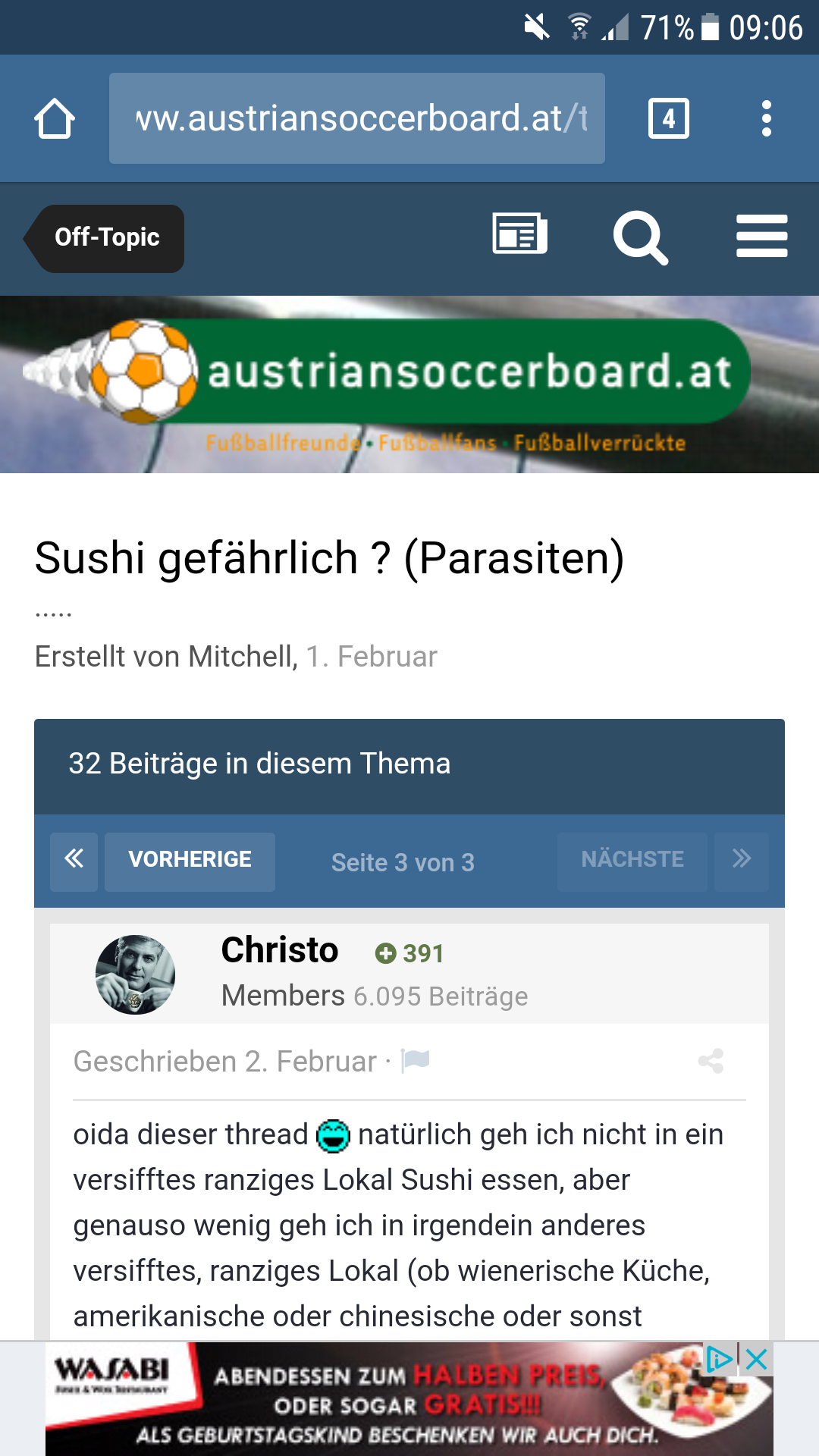The width and height of the screenshot is (819, 1456).
Task: Open the news feed icon in the header
Action: 520,234
